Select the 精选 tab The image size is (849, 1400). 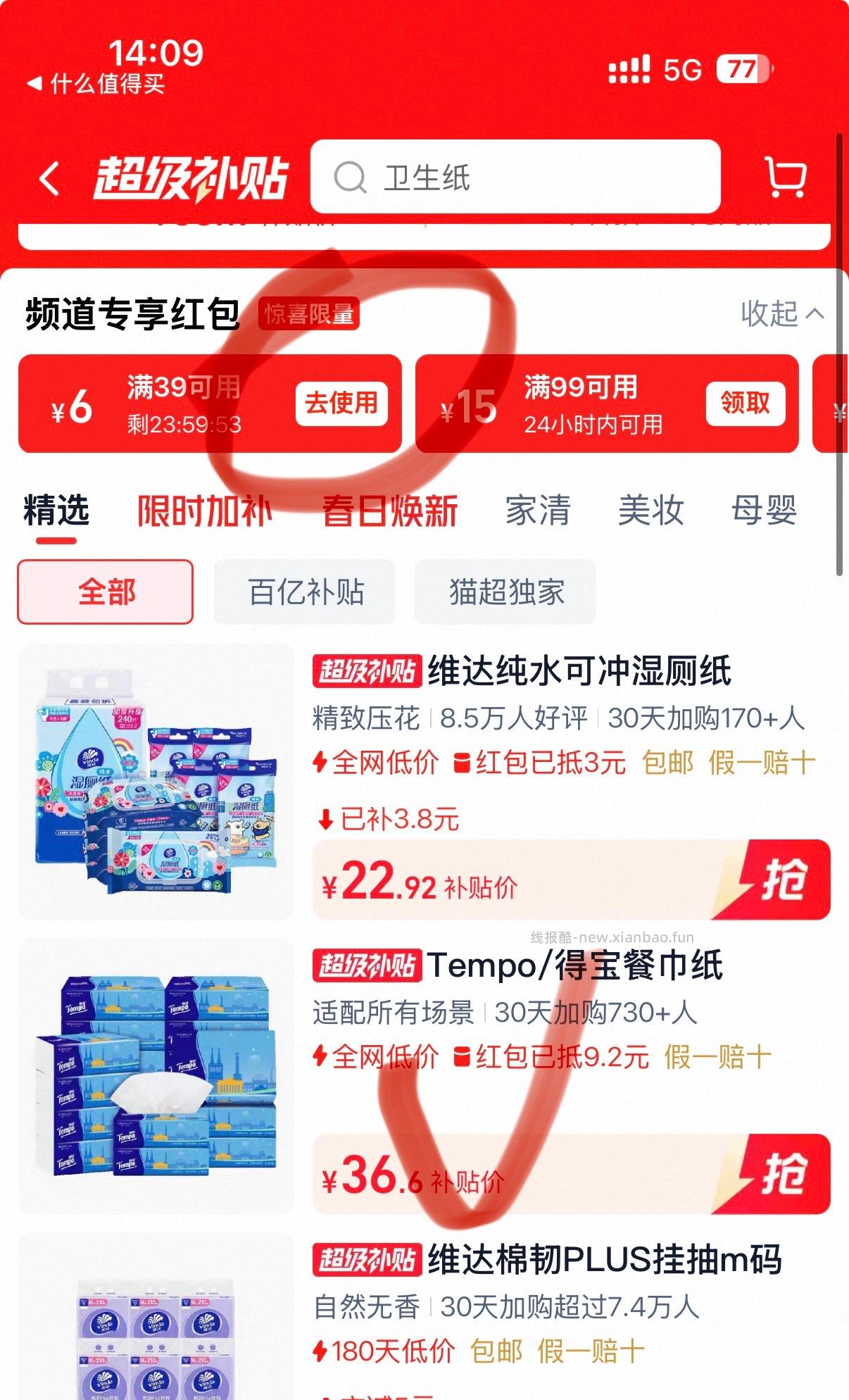tap(56, 511)
